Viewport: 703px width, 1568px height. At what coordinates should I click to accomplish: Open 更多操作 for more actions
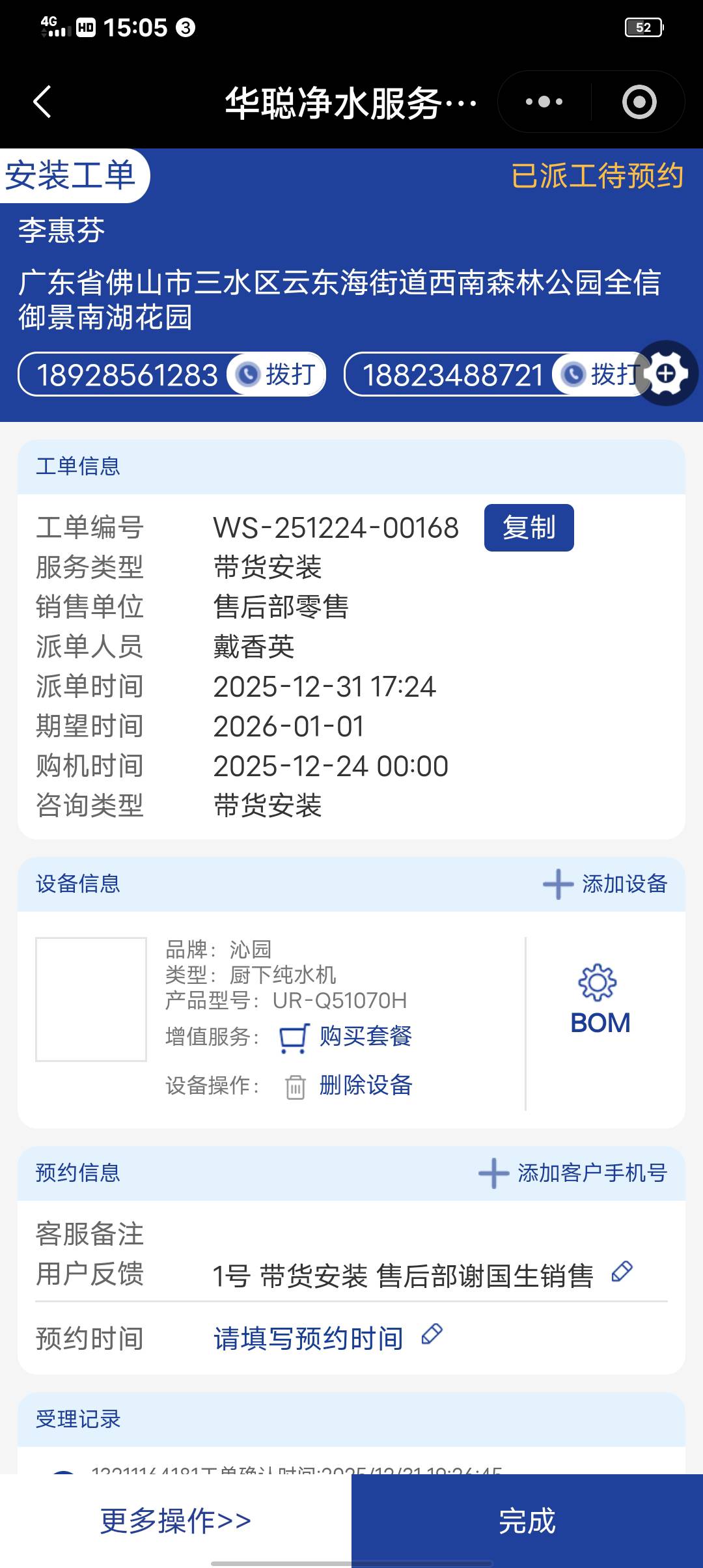click(x=176, y=1521)
